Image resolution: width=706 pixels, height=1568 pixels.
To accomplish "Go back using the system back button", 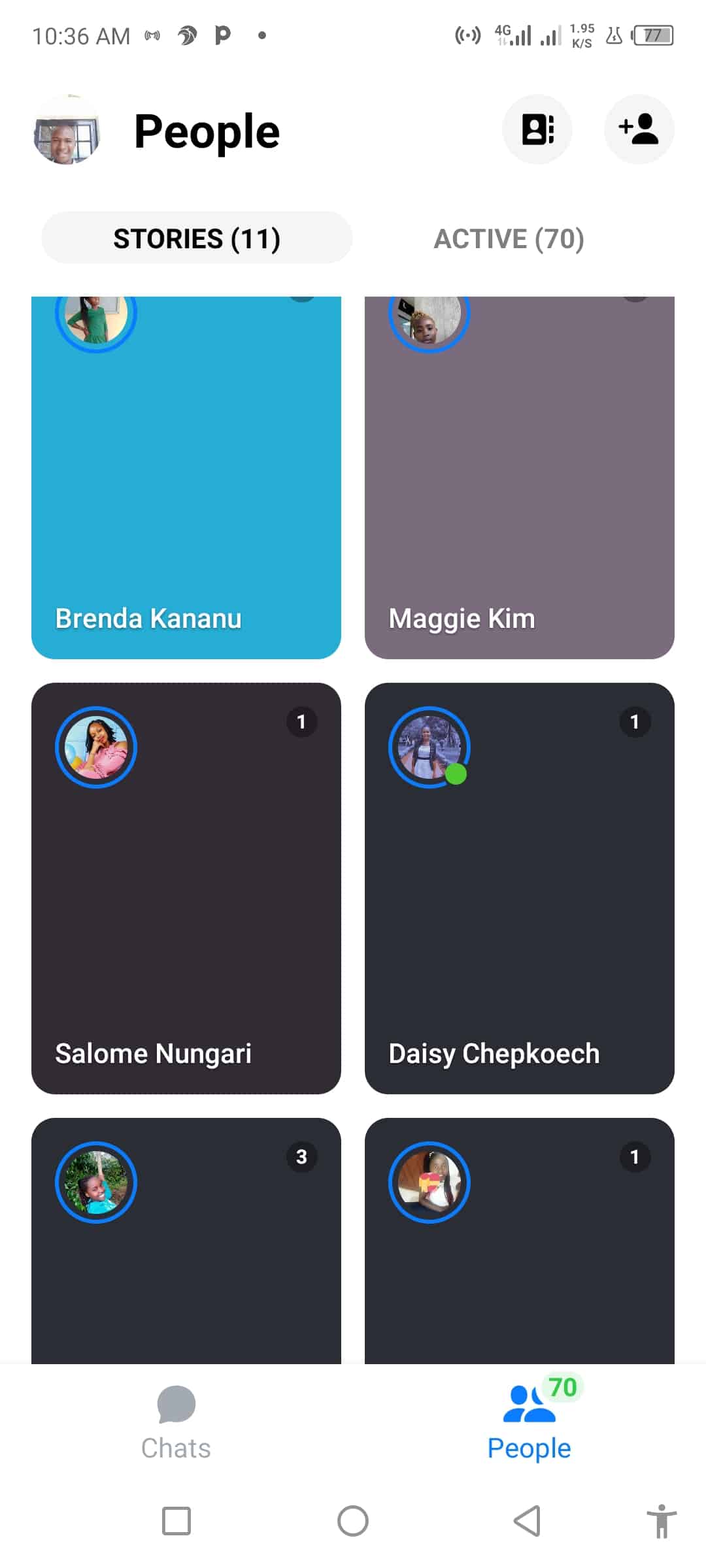I will click(x=527, y=1521).
